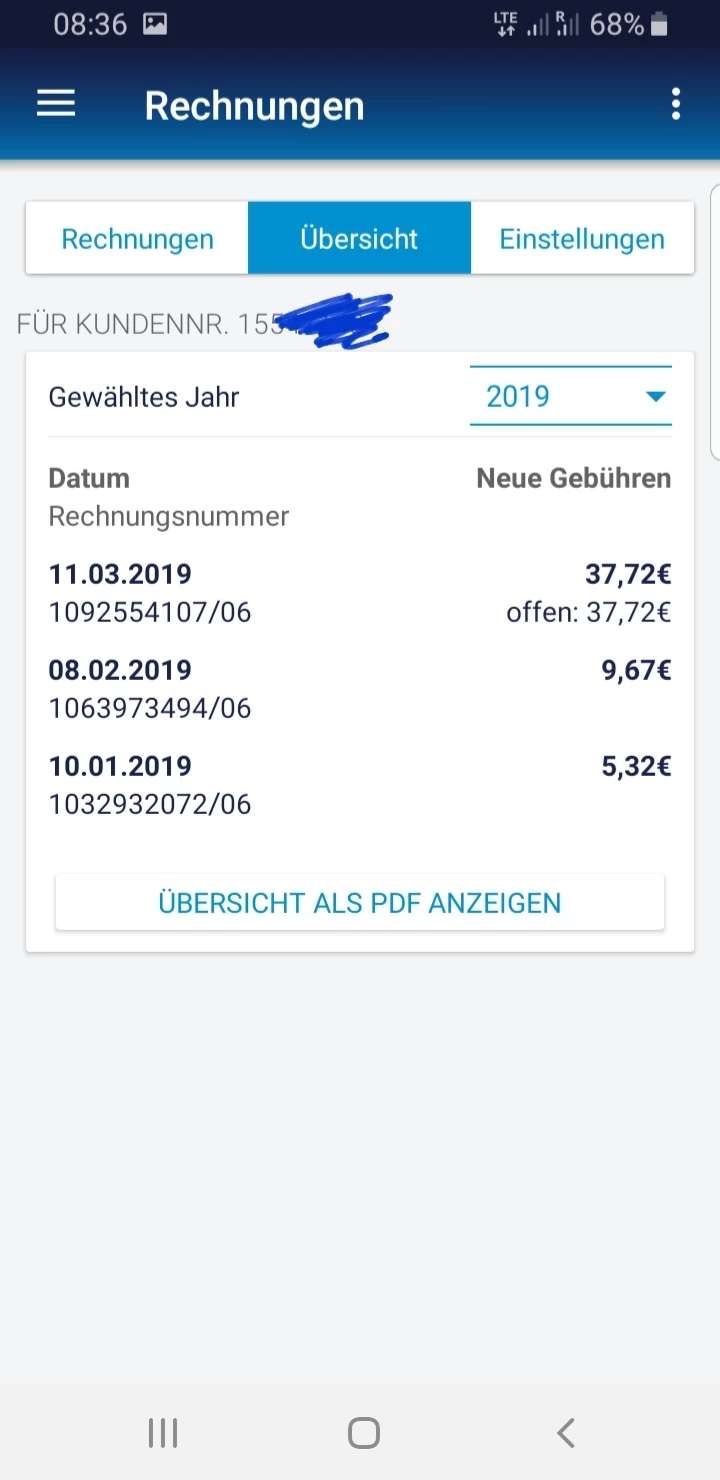Expand the 2019 year dropdown
The height and width of the screenshot is (1480, 720).
570,397
